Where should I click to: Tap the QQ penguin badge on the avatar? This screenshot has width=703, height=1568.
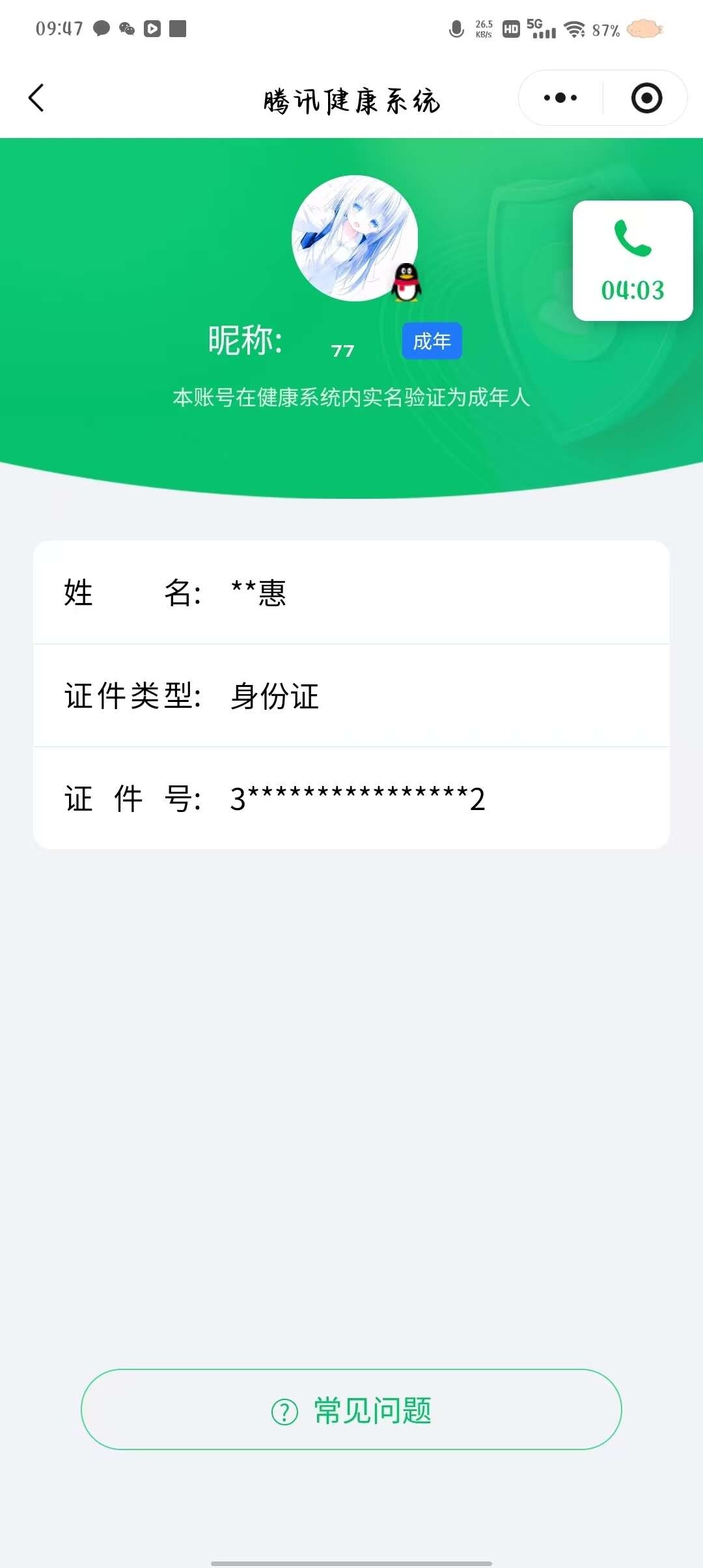coord(407,281)
